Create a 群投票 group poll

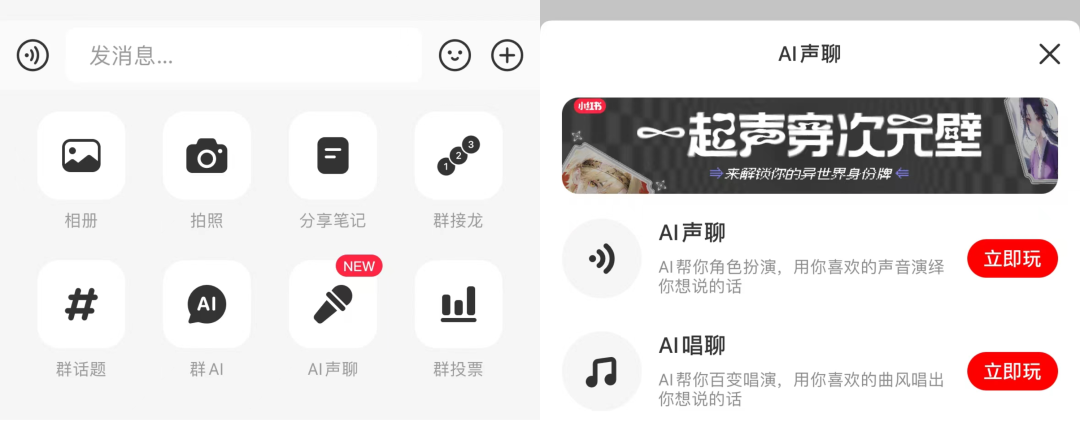pyautogui.click(x=458, y=304)
